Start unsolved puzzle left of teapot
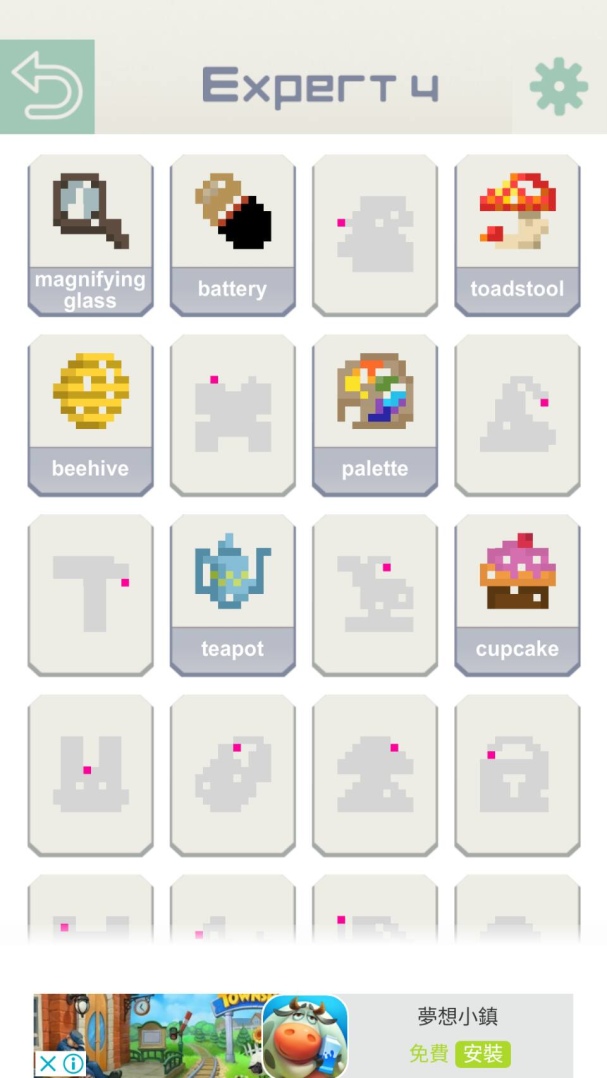Image resolution: width=607 pixels, height=1078 pixels. pyautogui.click(x=90, y=595)
